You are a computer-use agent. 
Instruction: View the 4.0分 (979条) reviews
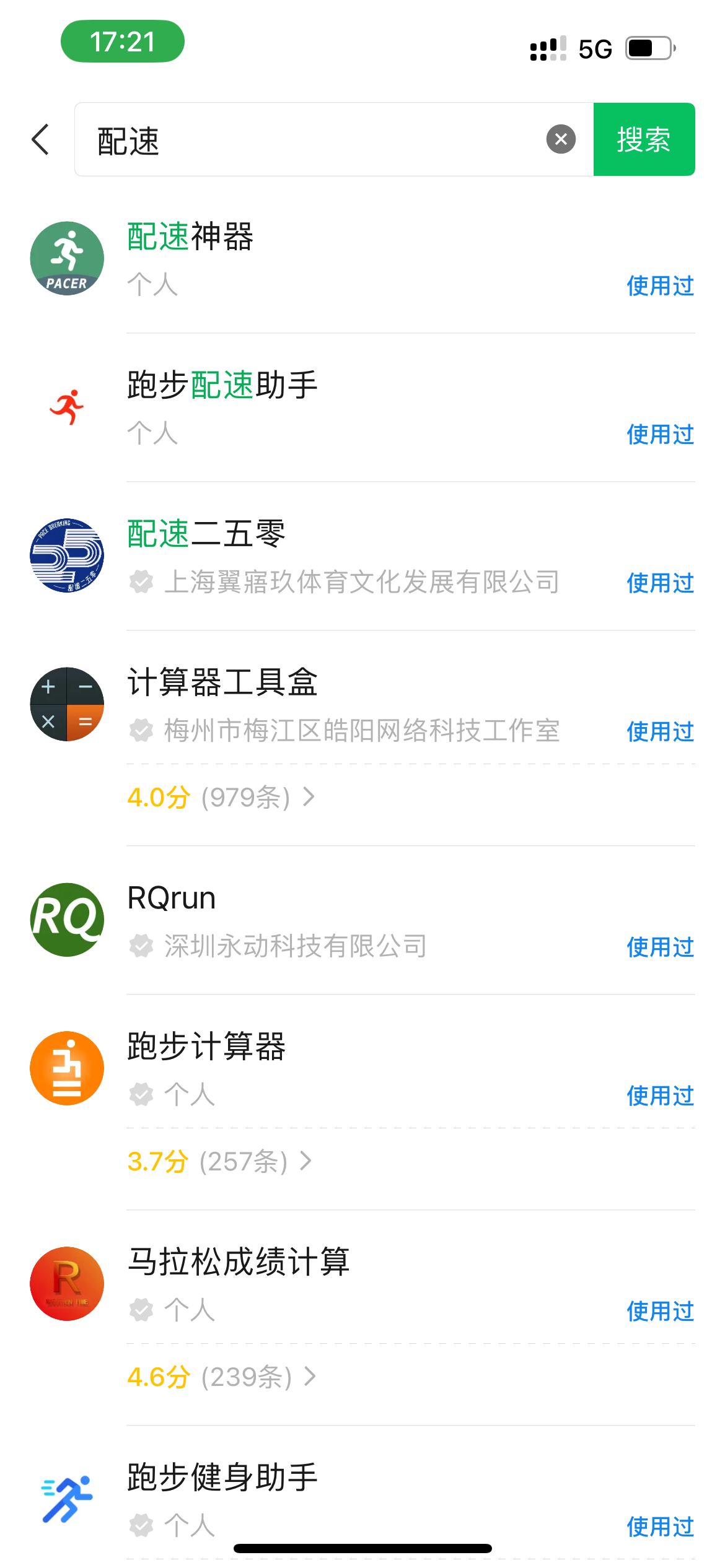point(221,798)
